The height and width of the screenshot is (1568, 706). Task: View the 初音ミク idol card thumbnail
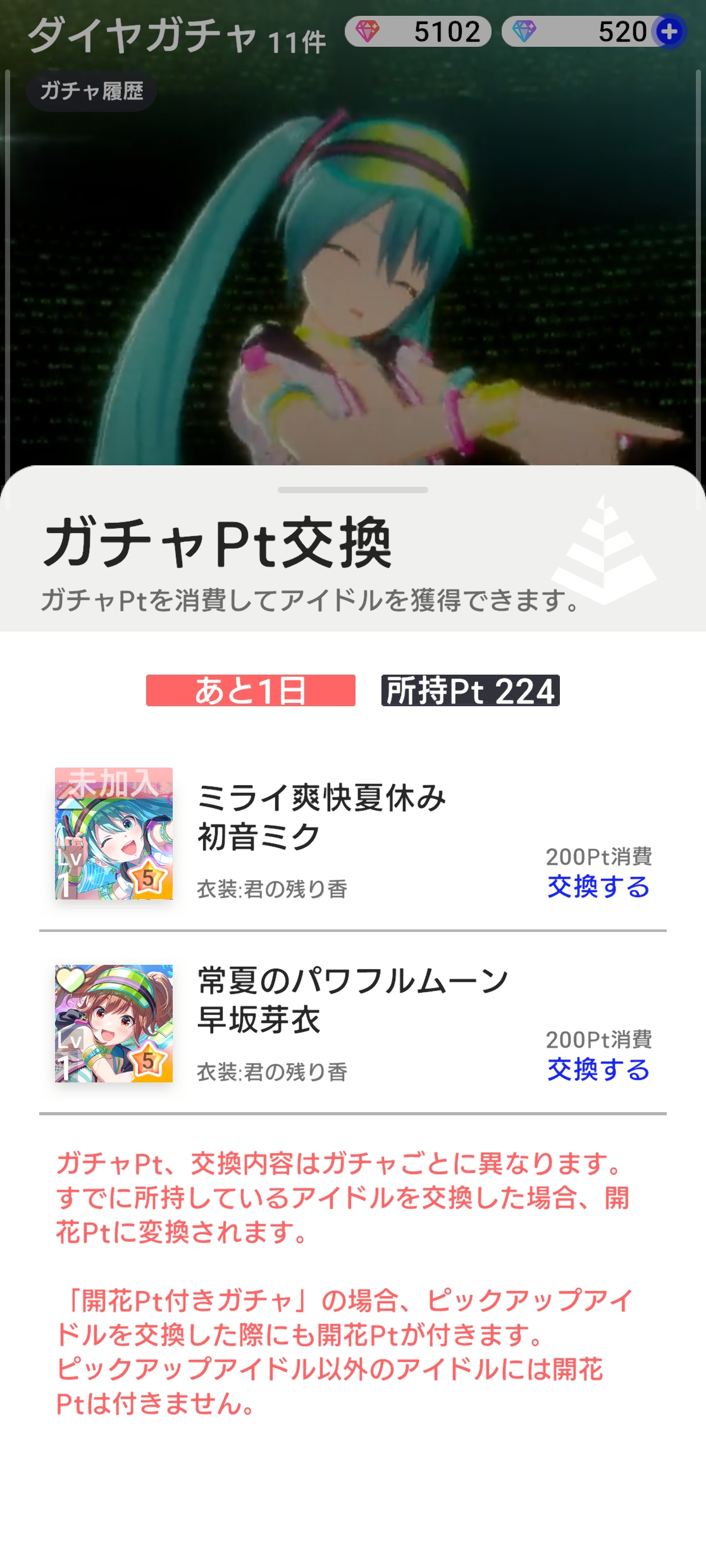click(x=114, y=833)
